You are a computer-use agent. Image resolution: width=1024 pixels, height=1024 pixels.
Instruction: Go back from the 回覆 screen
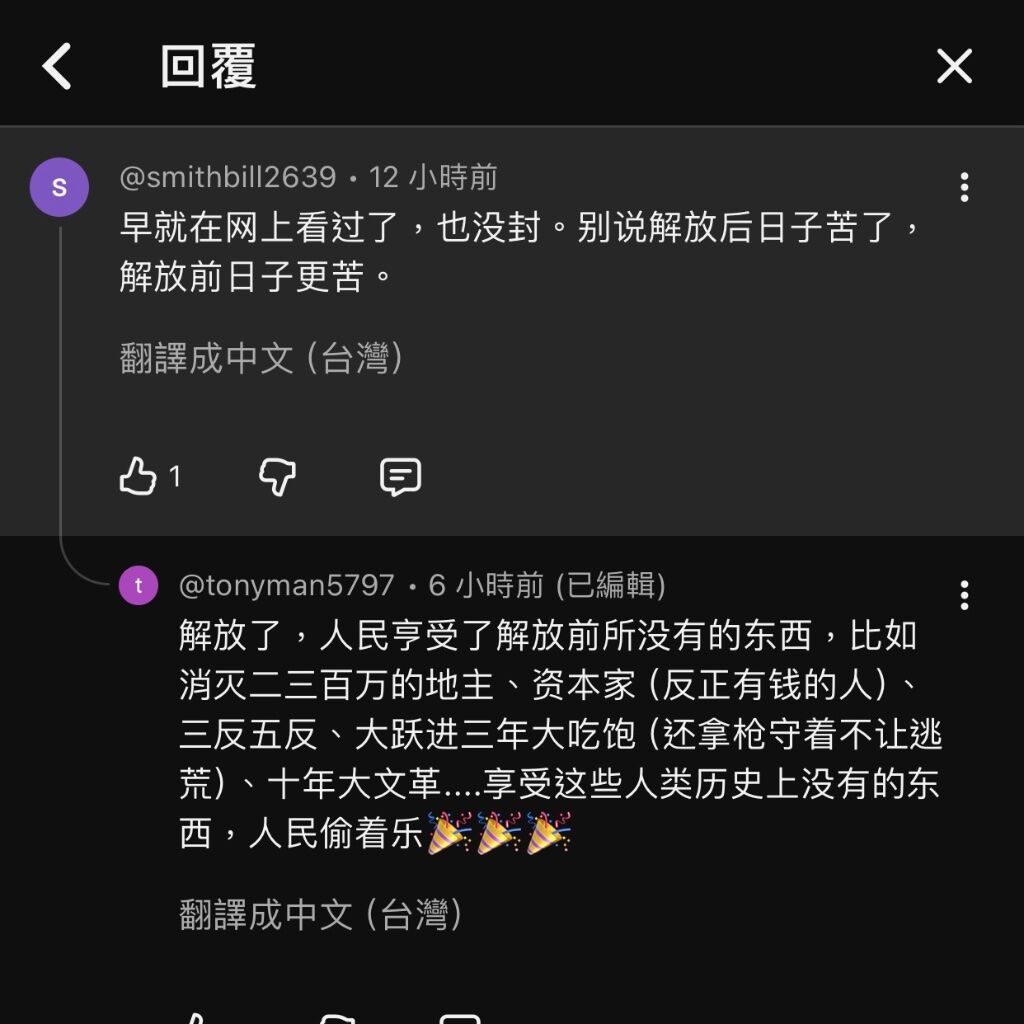click(x=57, y=67)
